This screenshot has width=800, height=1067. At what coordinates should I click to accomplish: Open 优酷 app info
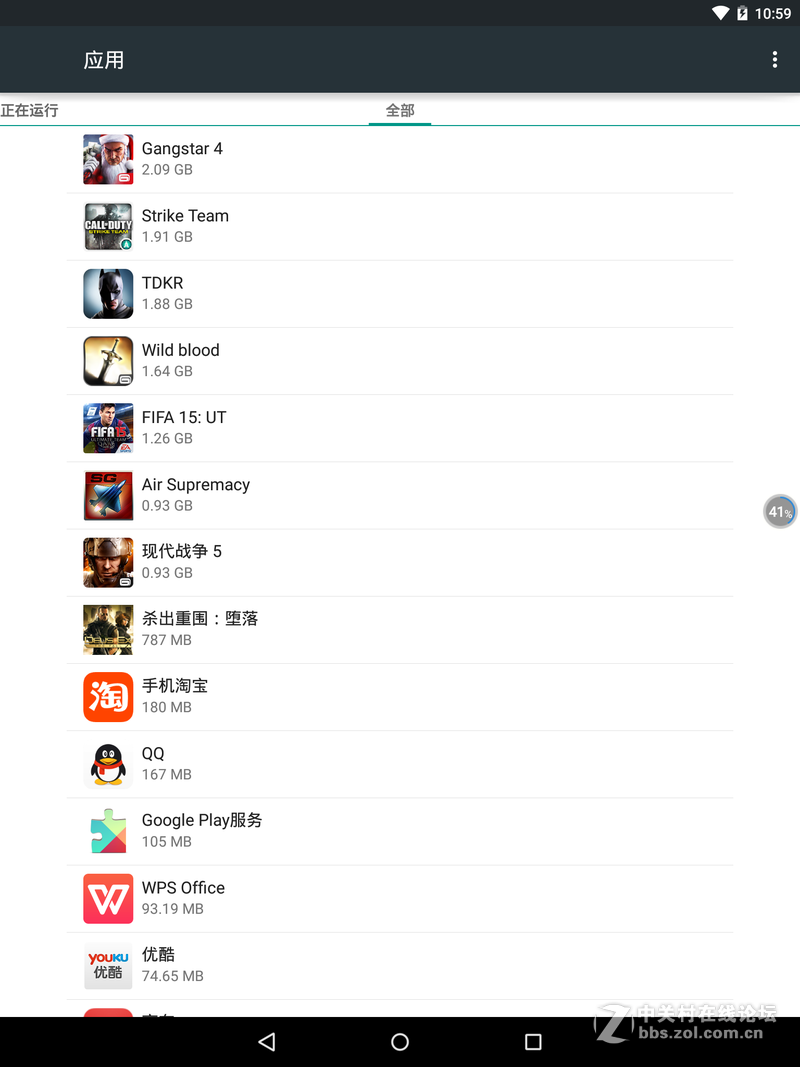click(x=400, y=965)
